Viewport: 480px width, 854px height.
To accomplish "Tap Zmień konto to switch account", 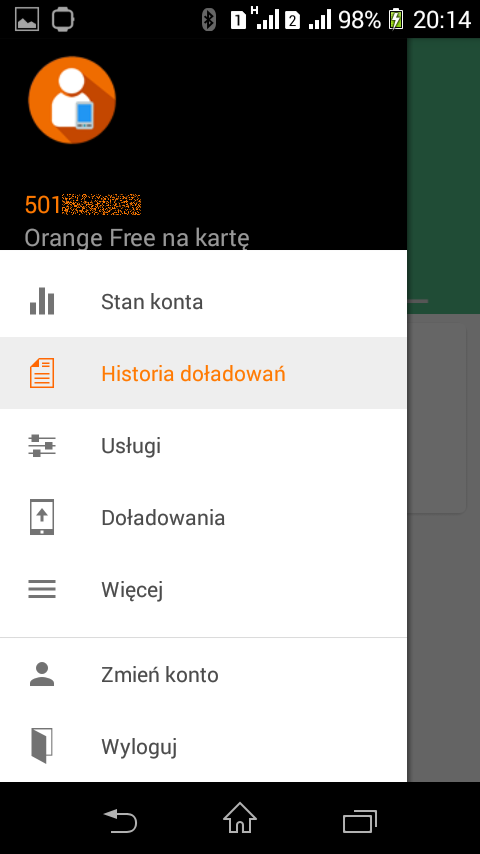I will tap(203, 674).
